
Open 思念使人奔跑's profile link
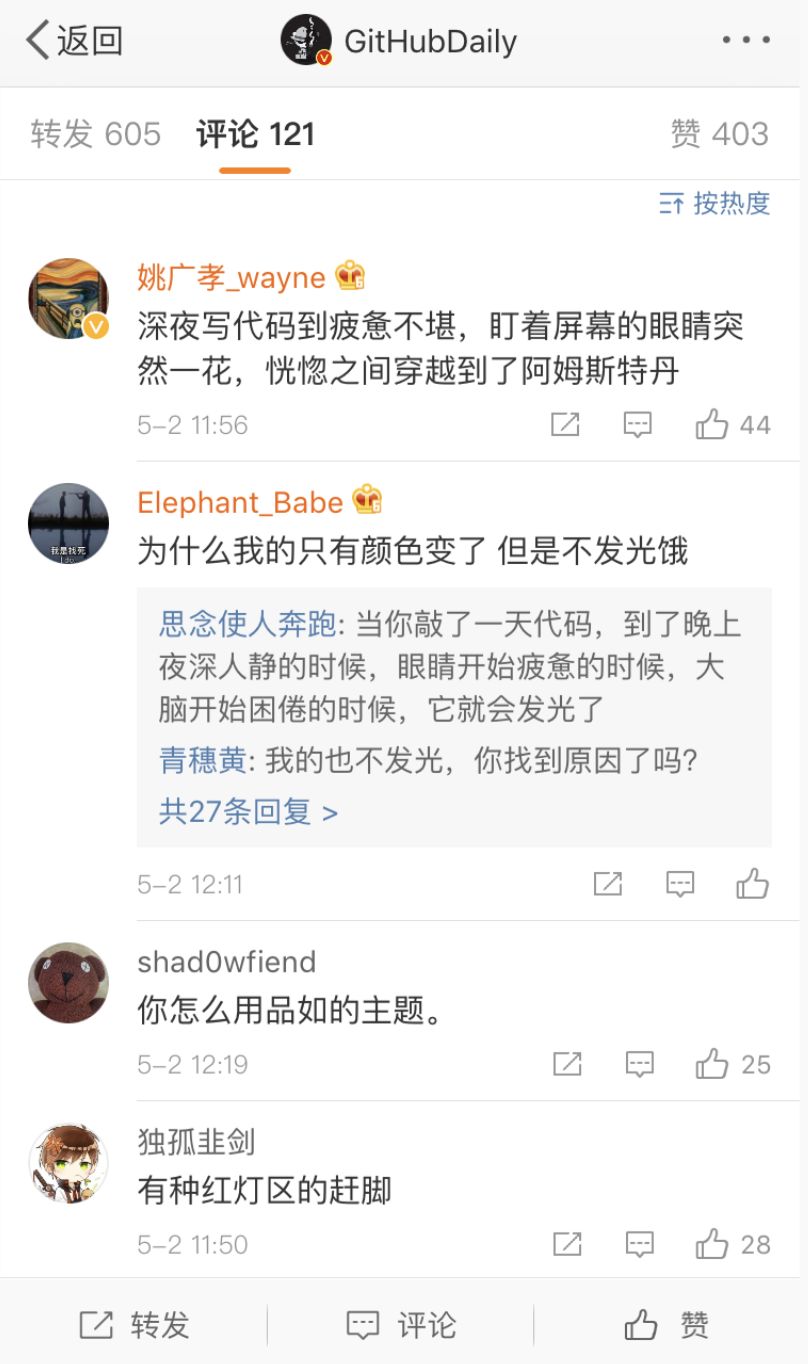click(x=248, y=625)
